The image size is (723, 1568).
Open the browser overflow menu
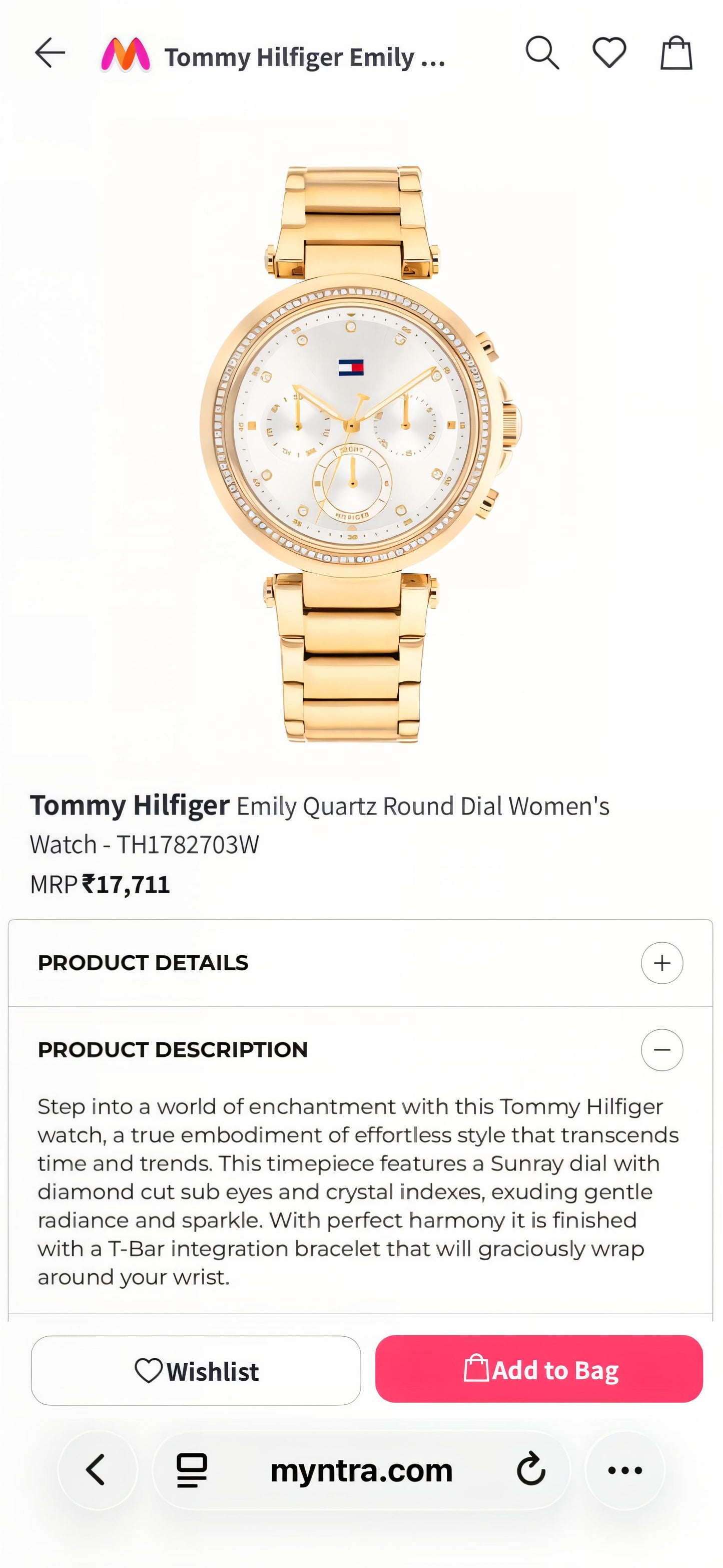[x=625, y=1472]
